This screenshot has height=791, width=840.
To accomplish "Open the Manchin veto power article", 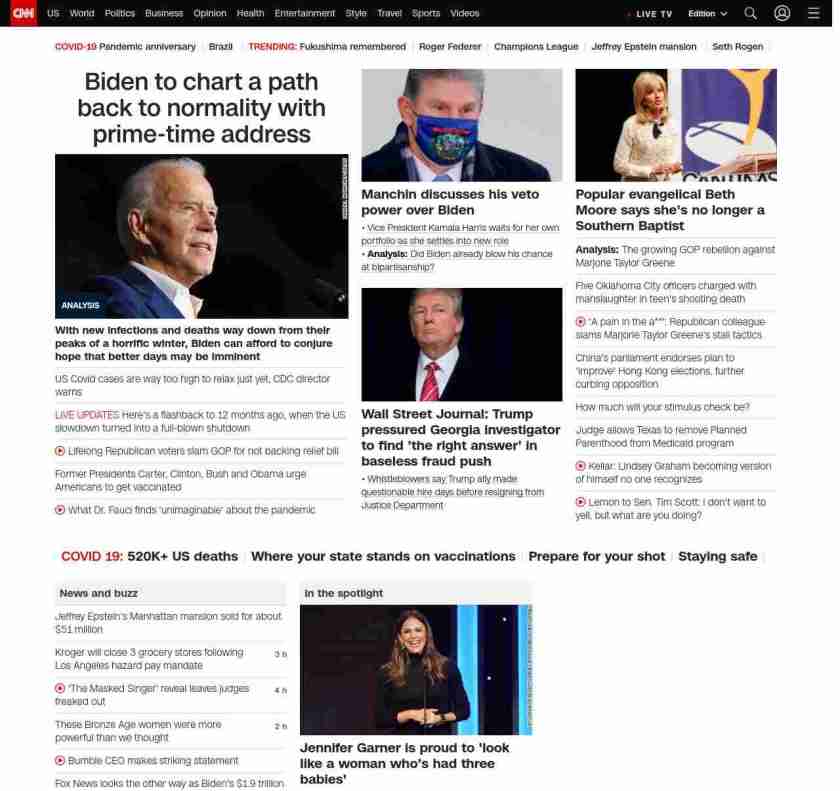I will tap(450, 202).
